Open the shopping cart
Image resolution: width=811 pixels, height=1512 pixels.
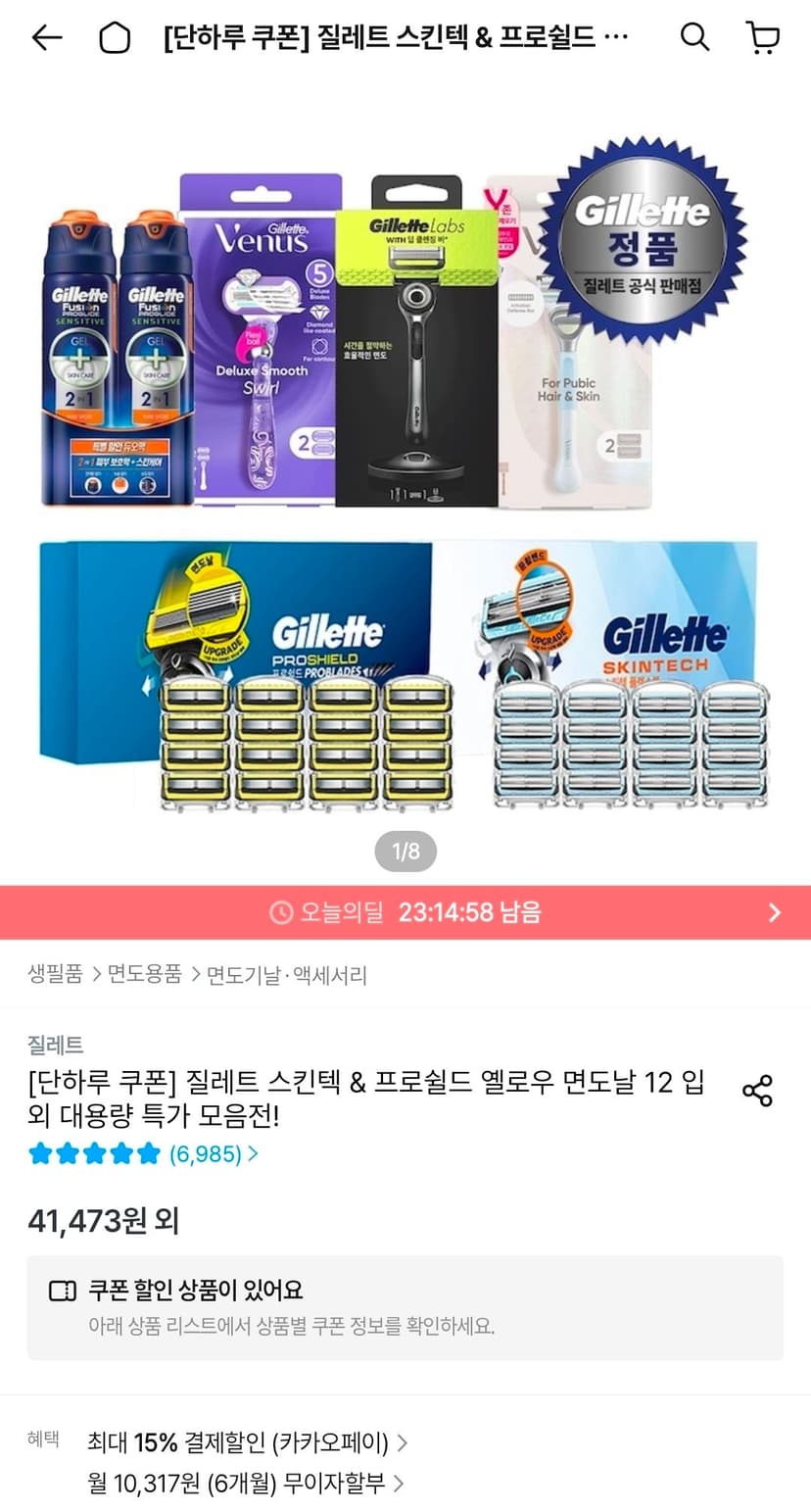763,37
